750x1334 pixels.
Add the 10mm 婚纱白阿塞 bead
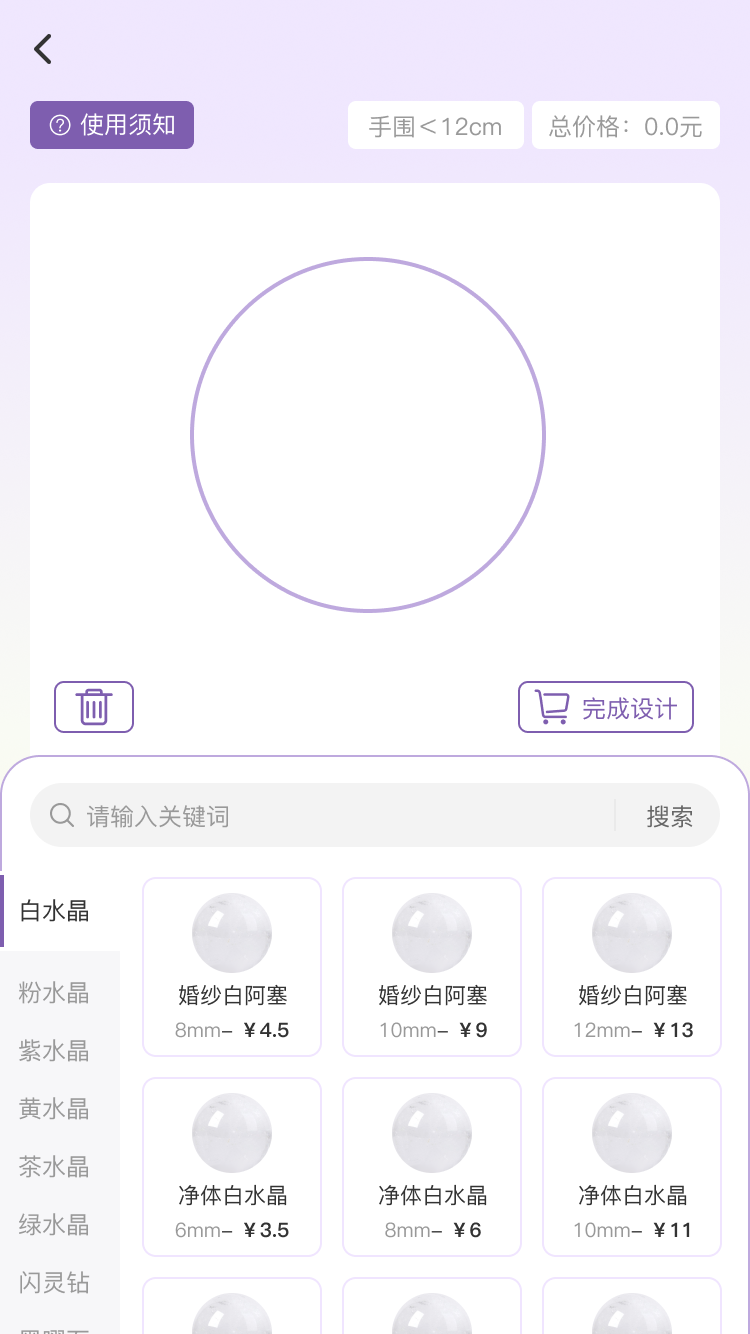[432, 967]
